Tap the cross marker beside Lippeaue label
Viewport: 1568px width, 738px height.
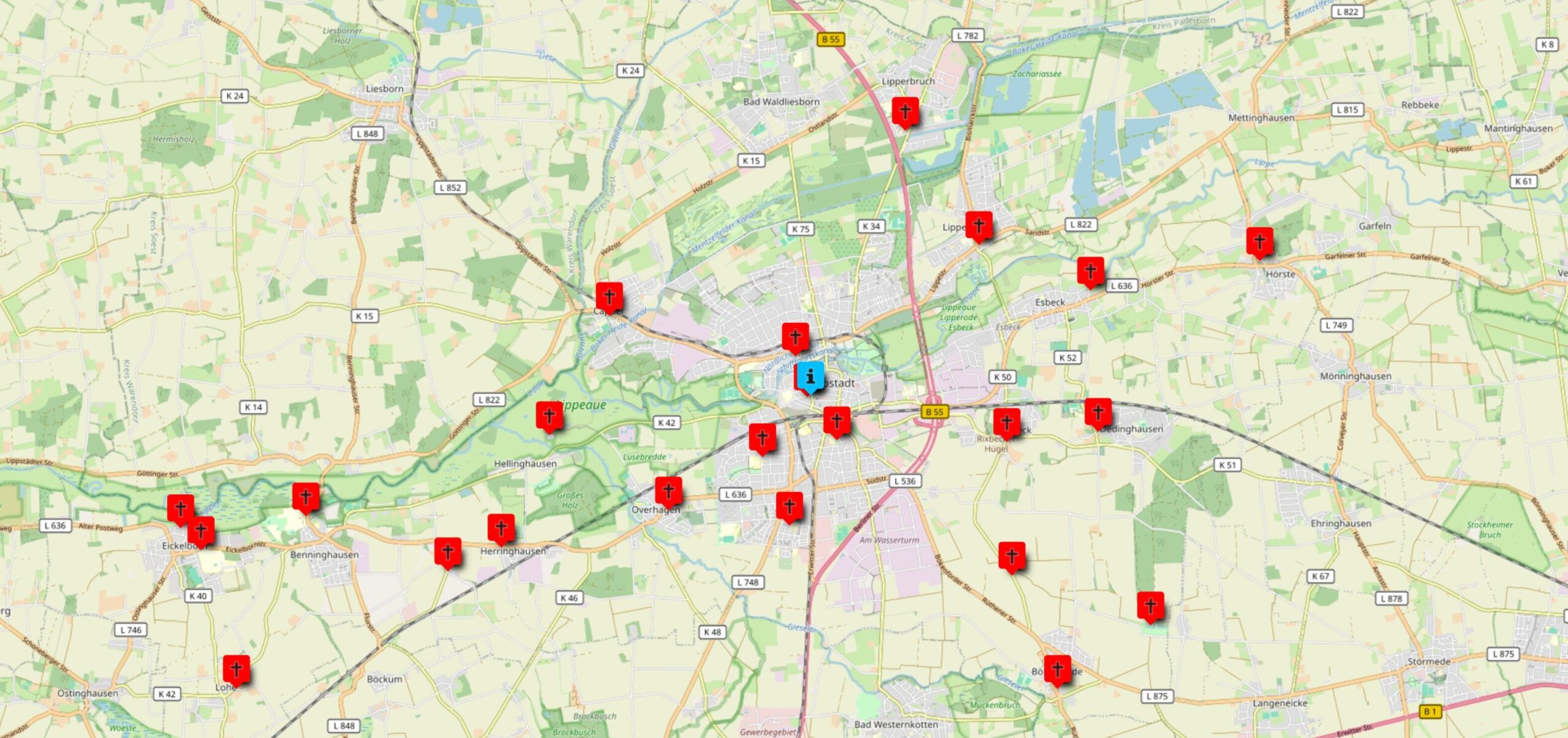[549, 416]
